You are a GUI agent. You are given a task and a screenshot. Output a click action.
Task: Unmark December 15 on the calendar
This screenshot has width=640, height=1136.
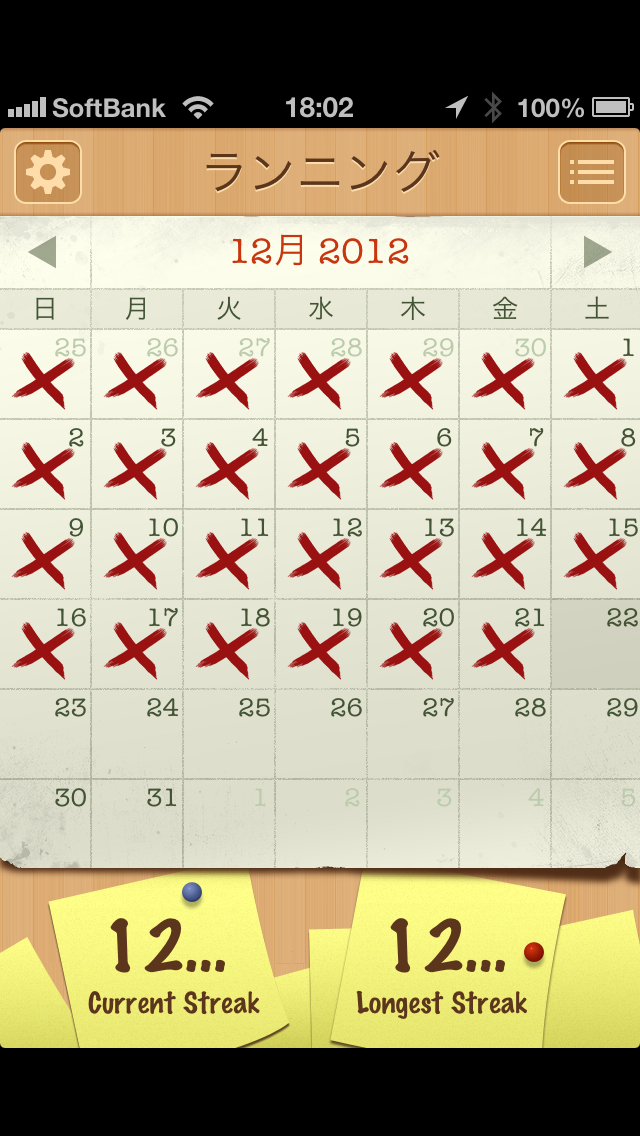pyautogui.click(x=596, y=555)
